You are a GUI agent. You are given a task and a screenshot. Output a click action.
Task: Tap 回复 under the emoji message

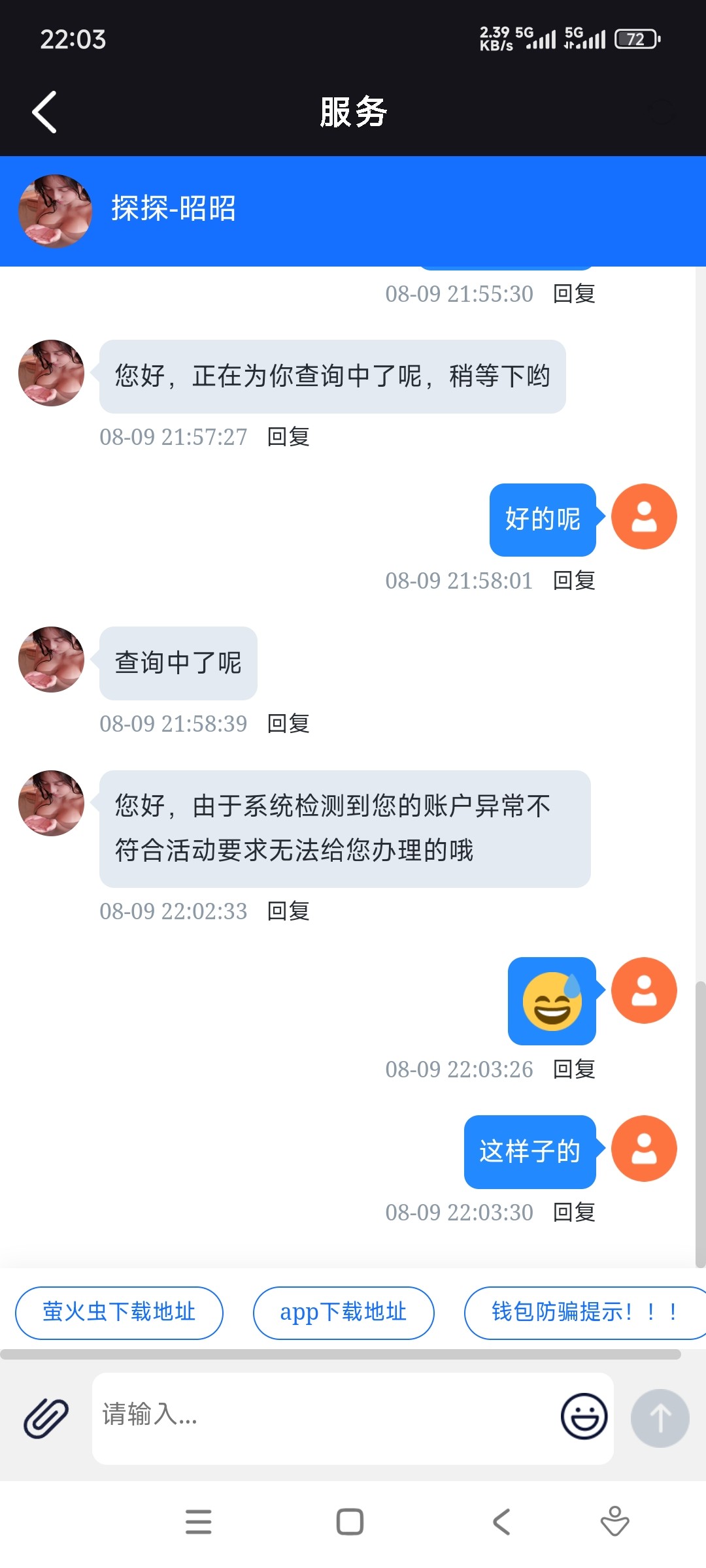click(574, 1069)
